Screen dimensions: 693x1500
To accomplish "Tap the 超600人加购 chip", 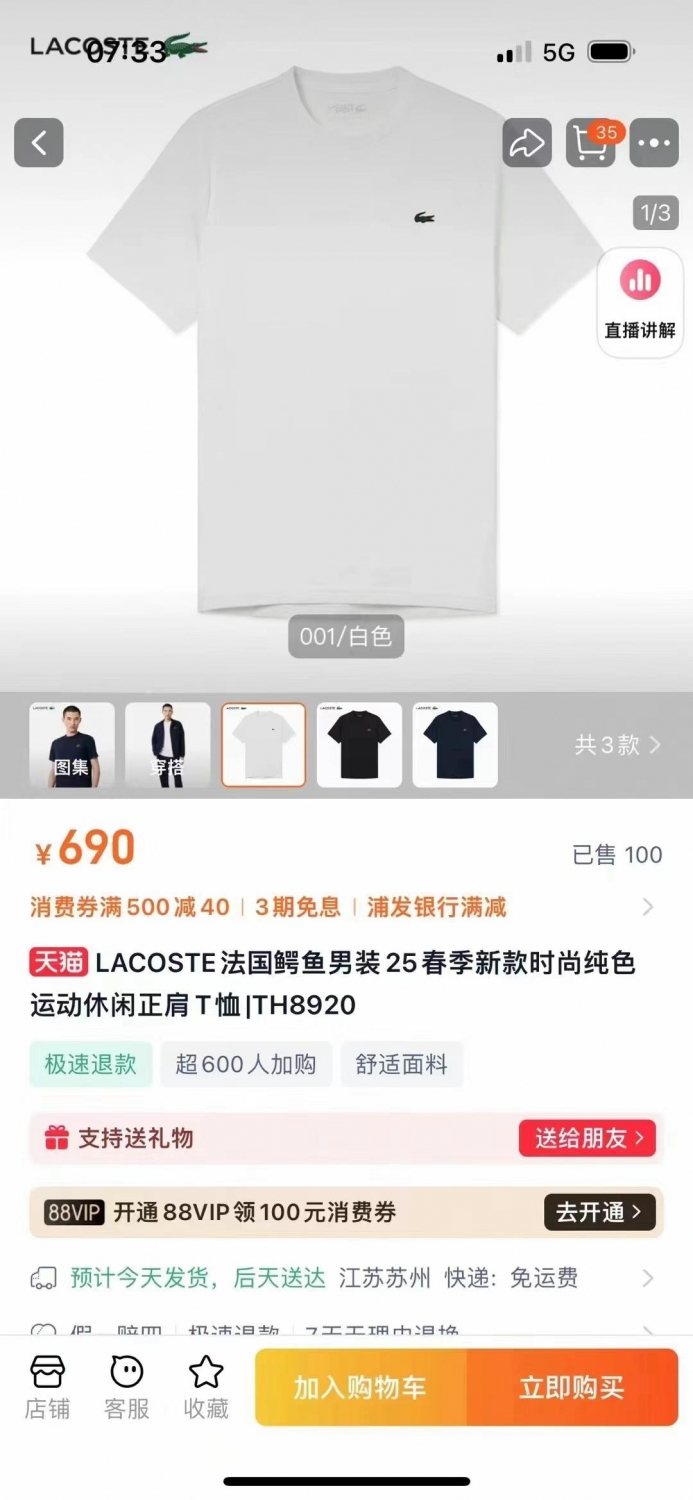I will [246, 1064].
